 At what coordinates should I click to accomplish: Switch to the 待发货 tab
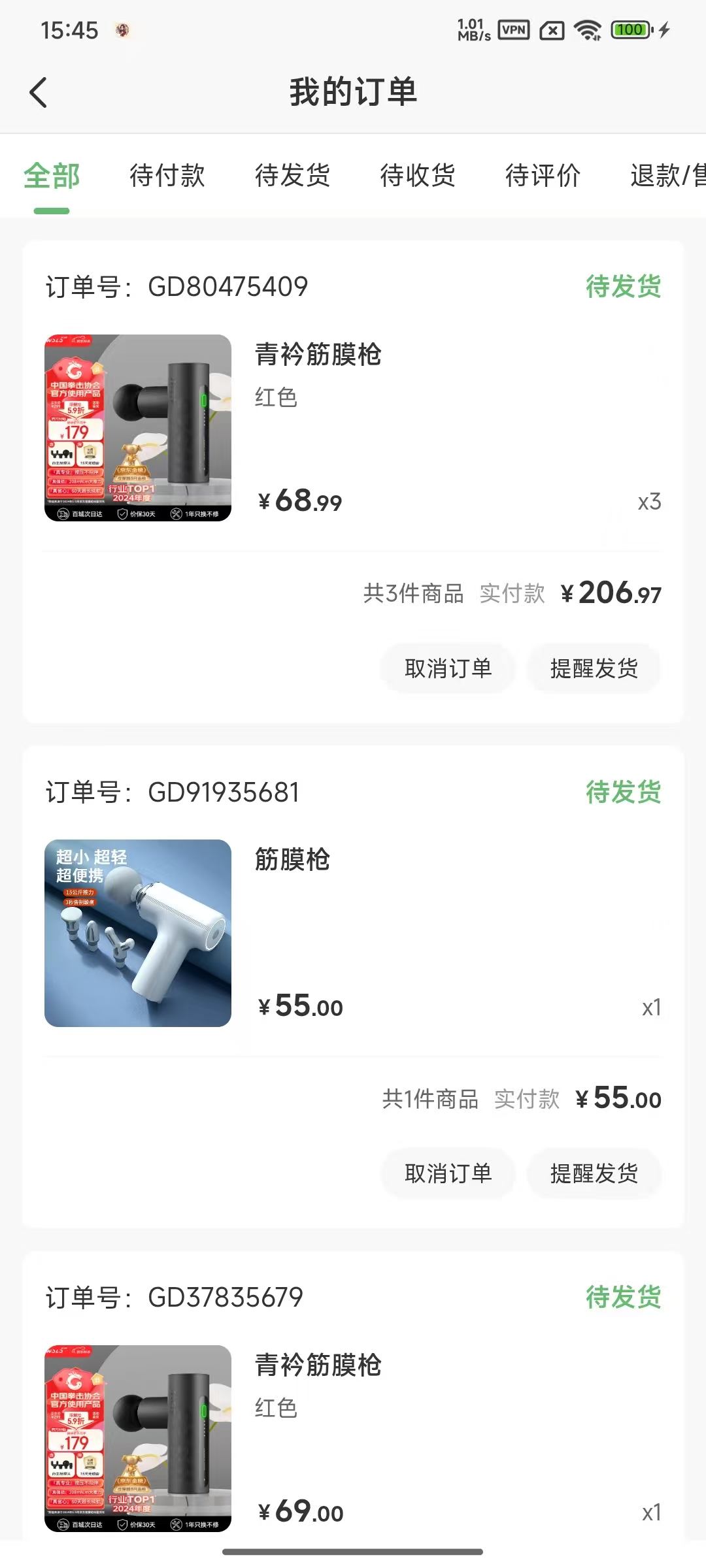292,176
